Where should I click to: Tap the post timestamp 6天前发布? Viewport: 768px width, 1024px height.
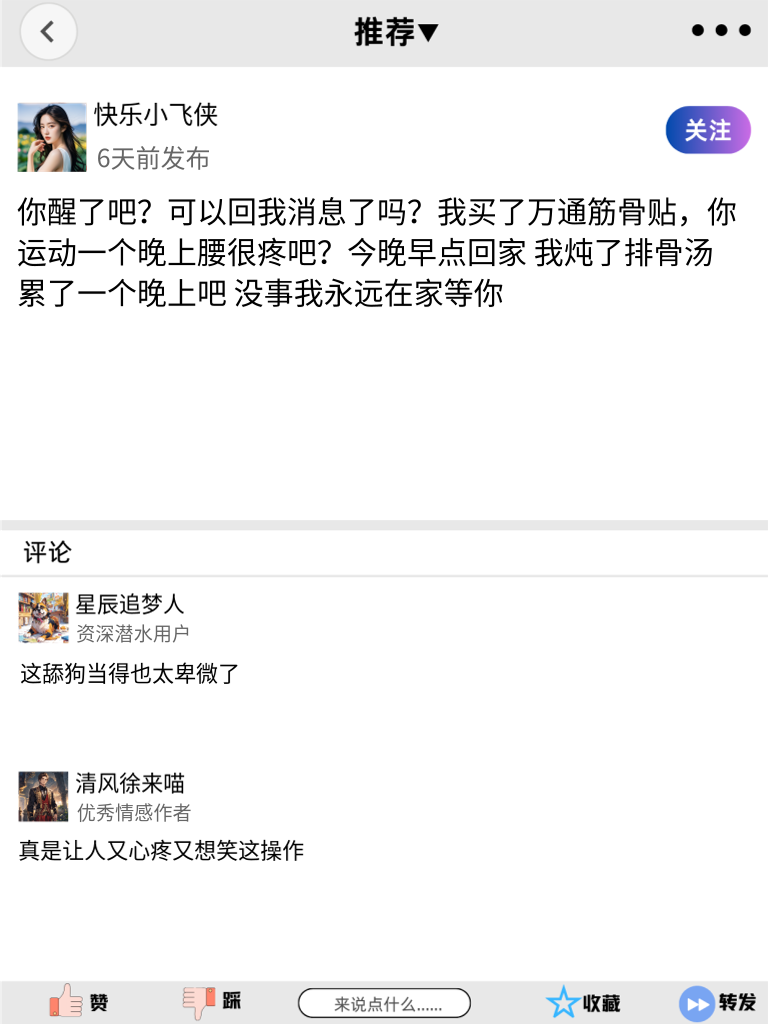click(x=151, y=158)
